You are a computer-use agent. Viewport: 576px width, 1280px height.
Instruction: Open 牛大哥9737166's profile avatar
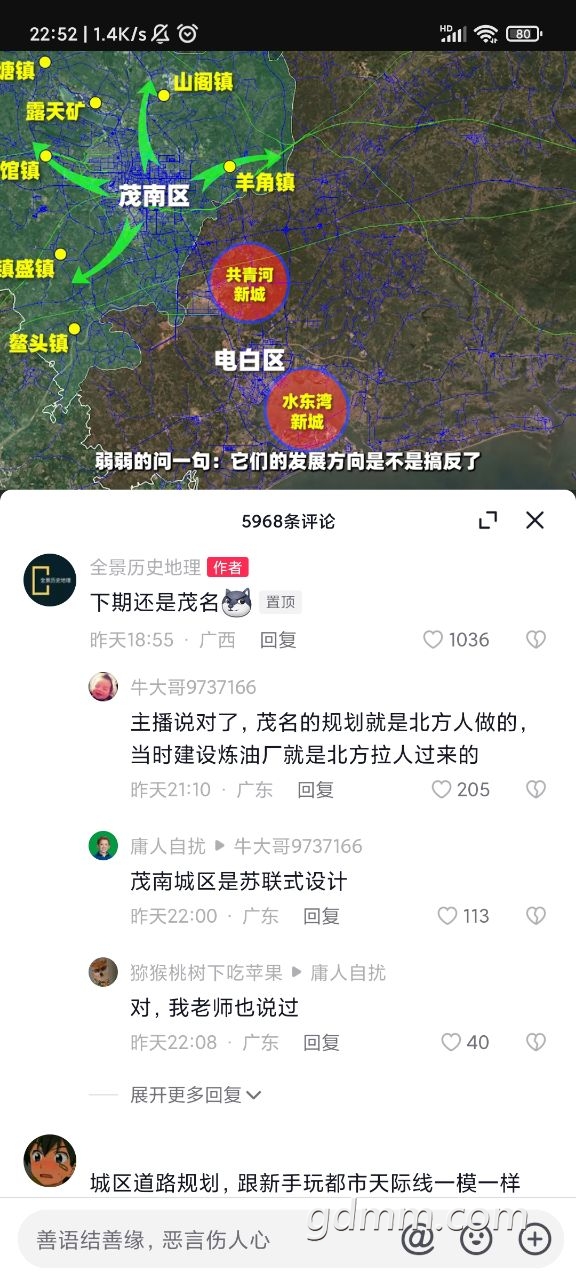103,687
